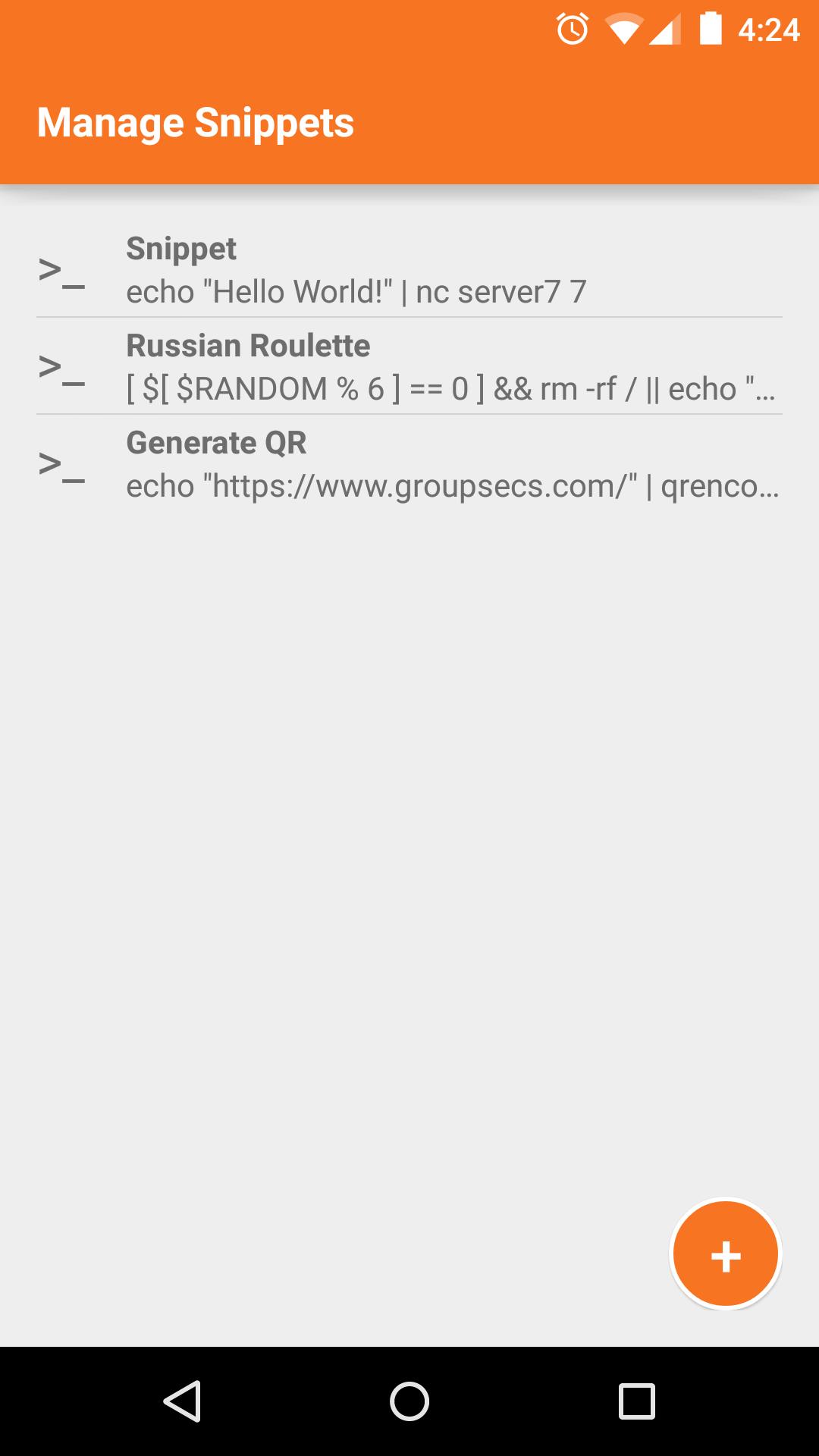Add a new snippet with plus button
This screenshot has height=1456, width=819.
[x=726, y=1255]
